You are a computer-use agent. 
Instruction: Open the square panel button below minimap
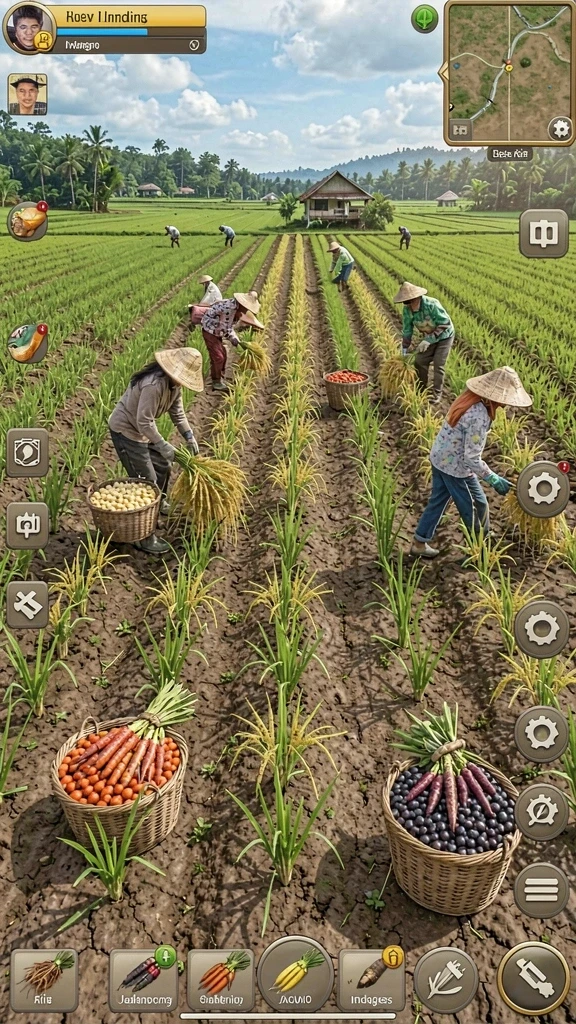pos(543,233)
